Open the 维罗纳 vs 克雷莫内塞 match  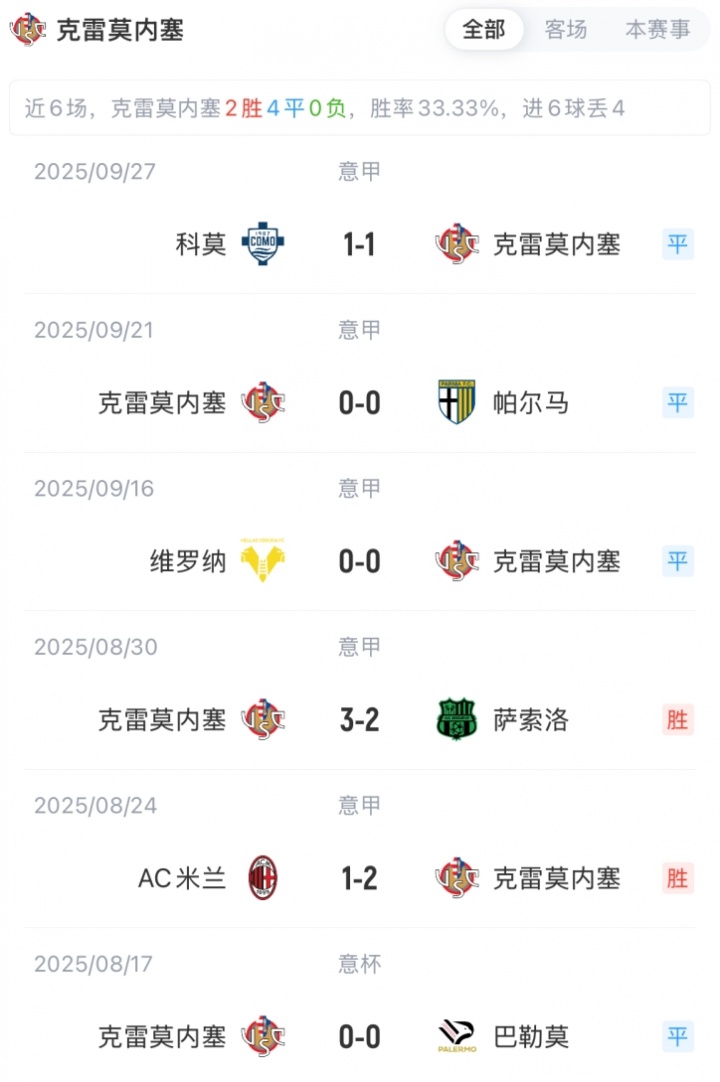pyautogui.click(x=358, y=562)
